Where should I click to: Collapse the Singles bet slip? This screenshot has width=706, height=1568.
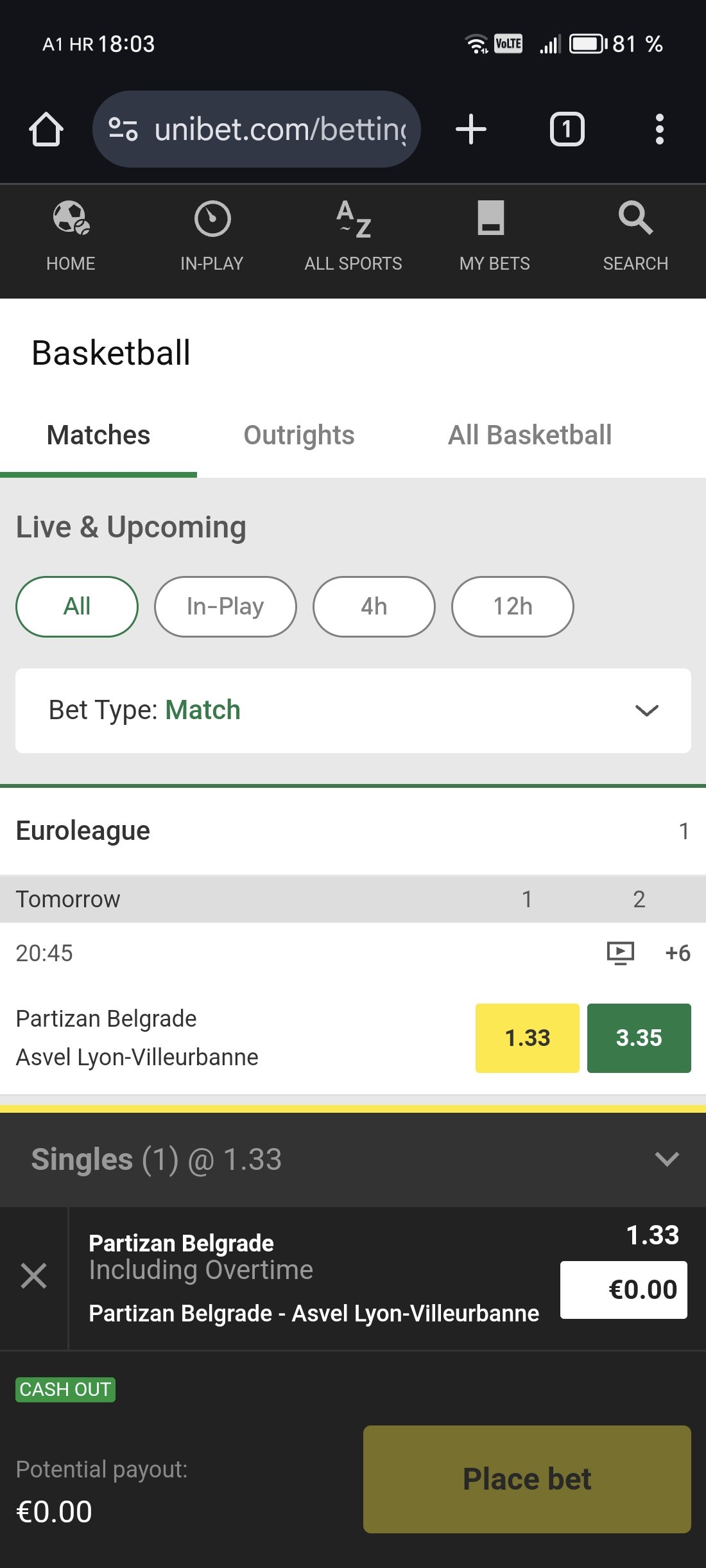pos(667,1159)
